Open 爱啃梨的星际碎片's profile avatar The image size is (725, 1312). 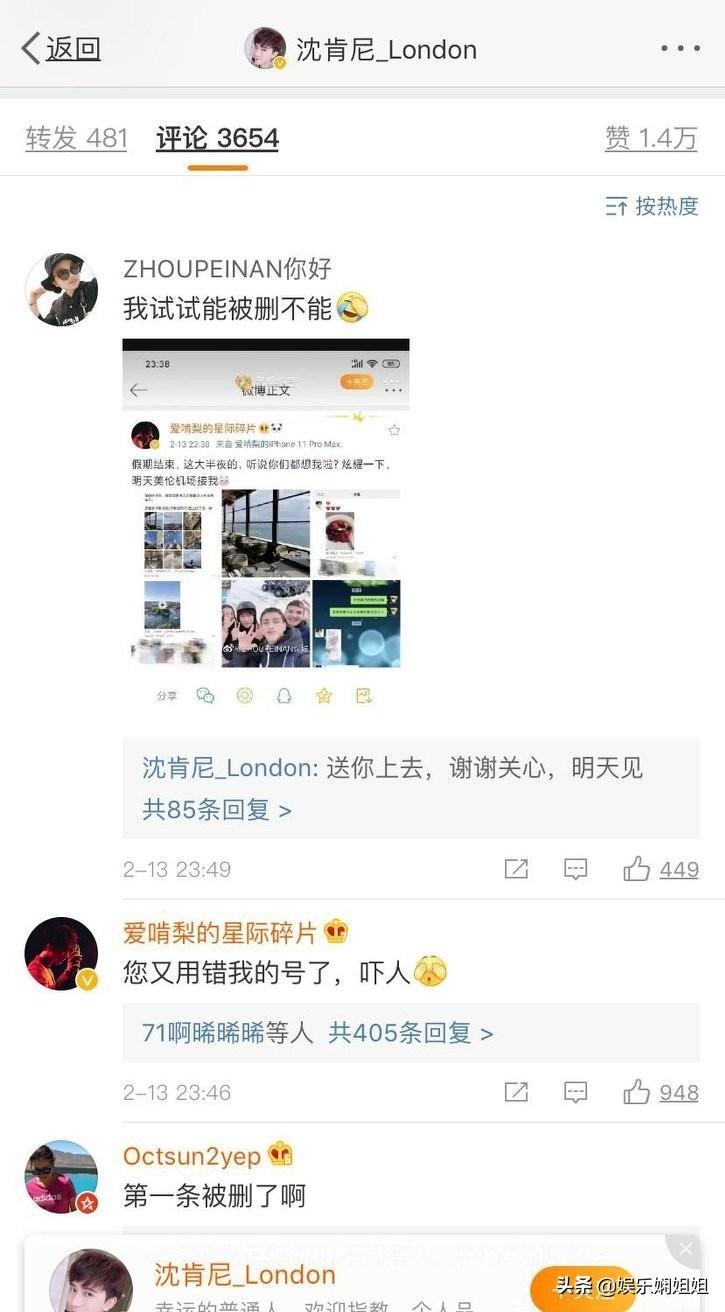pos(61,953)
